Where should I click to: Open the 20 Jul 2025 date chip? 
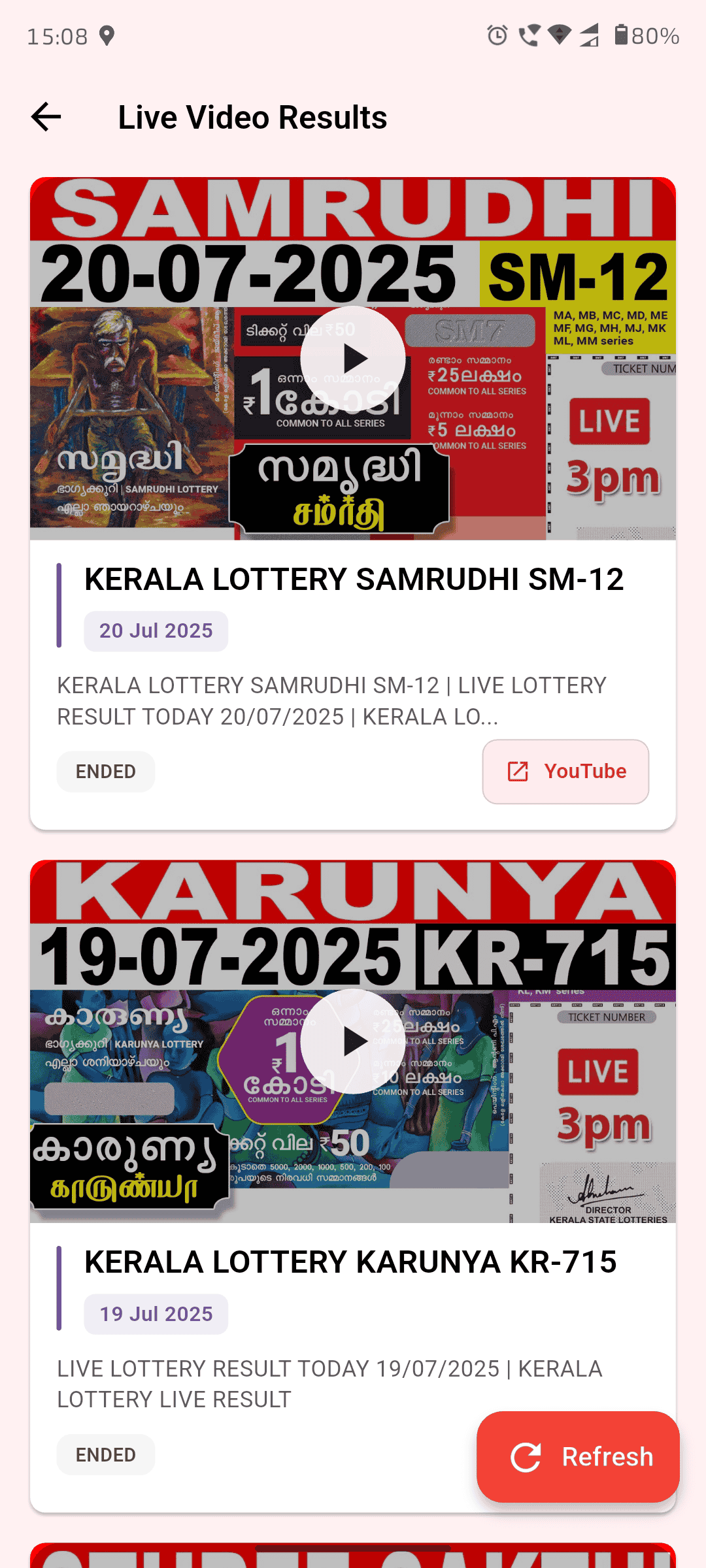point(156,630)
